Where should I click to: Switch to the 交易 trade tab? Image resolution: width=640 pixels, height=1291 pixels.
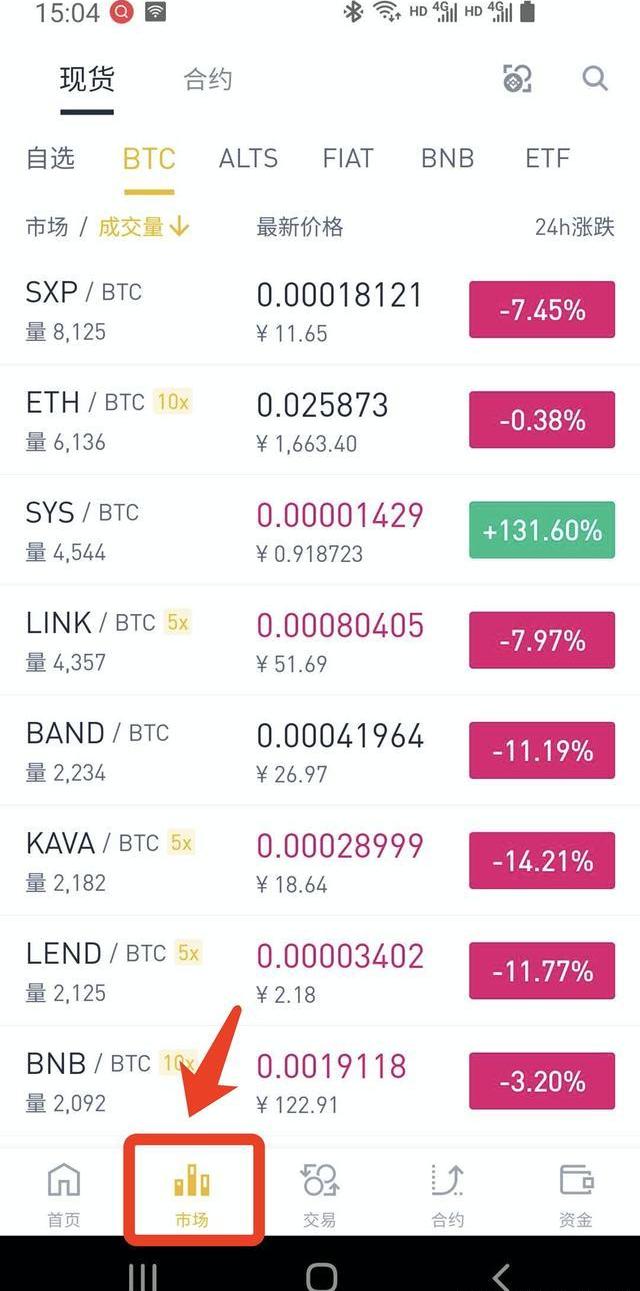tap(320, 1193)
